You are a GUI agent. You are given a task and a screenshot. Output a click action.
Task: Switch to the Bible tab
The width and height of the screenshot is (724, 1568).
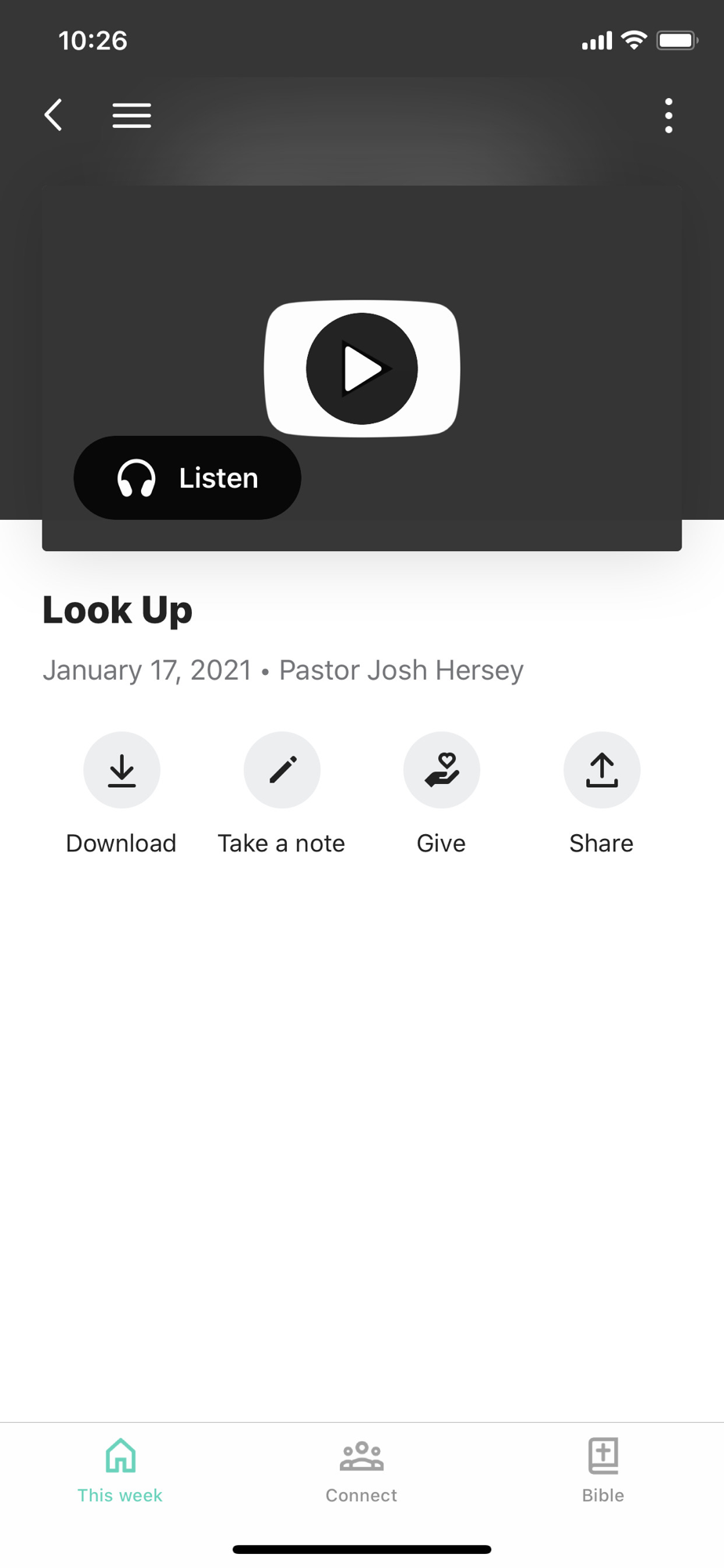pos(603,1470)
